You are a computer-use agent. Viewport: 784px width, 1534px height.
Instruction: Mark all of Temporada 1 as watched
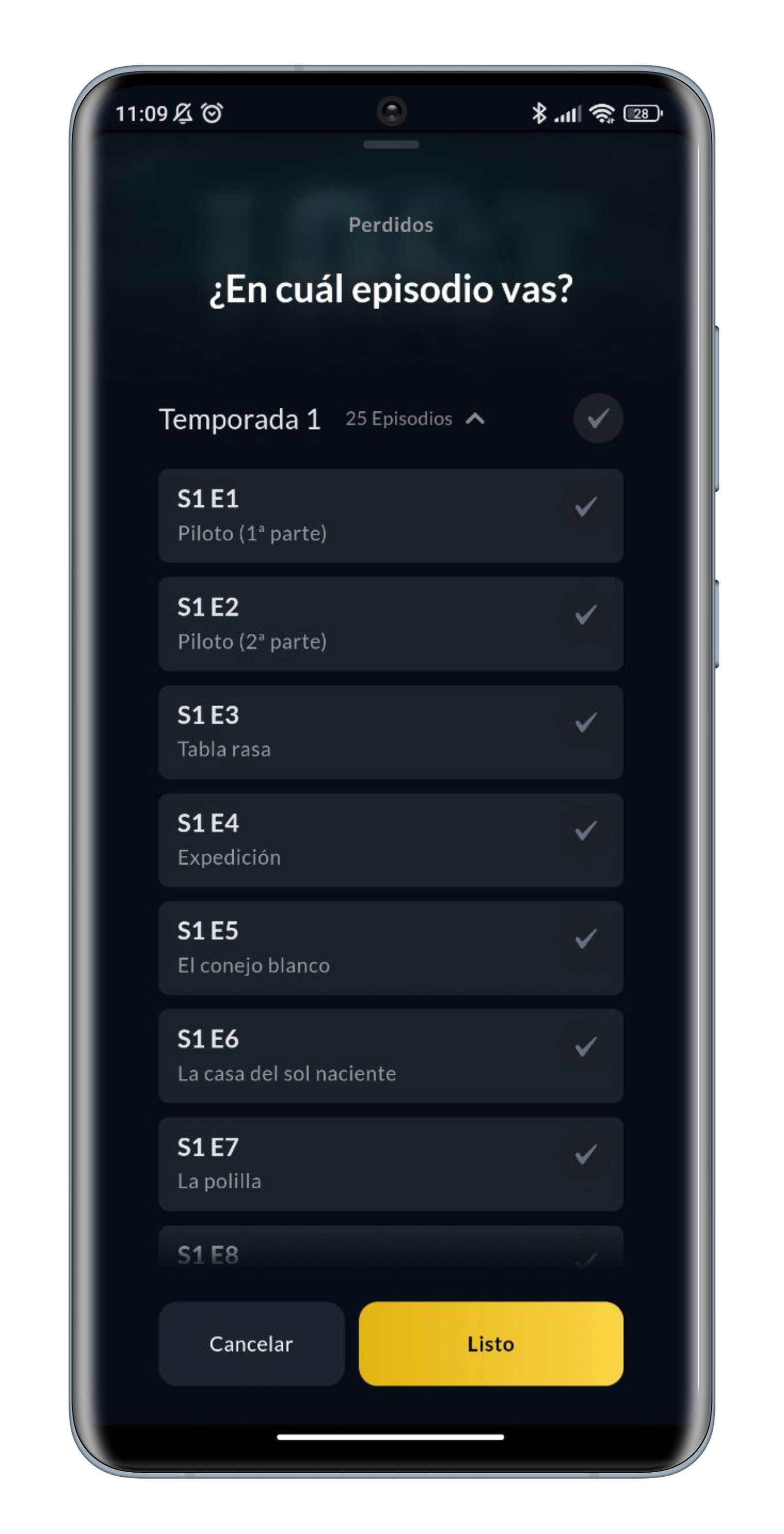point(598,418)
